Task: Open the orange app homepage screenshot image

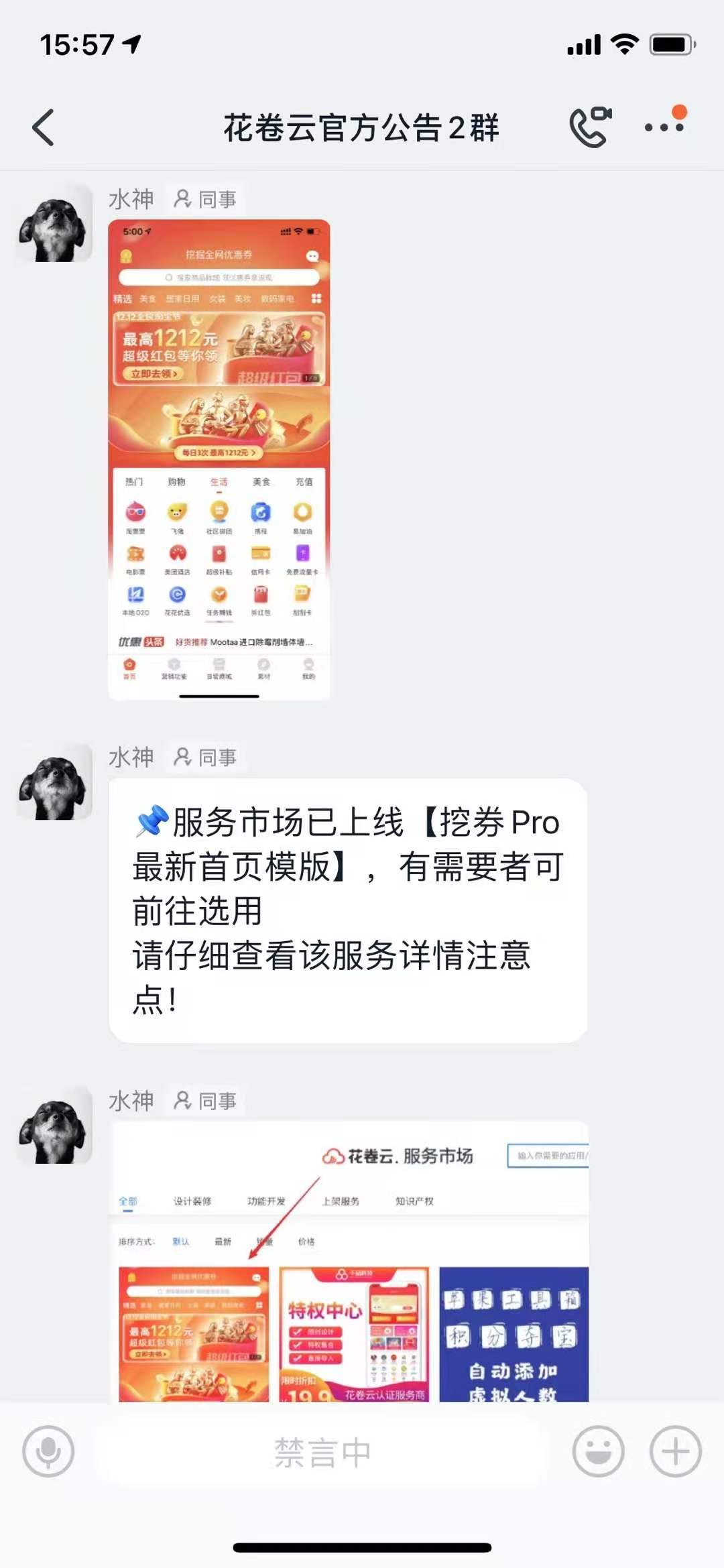Action: click(219, 460)
